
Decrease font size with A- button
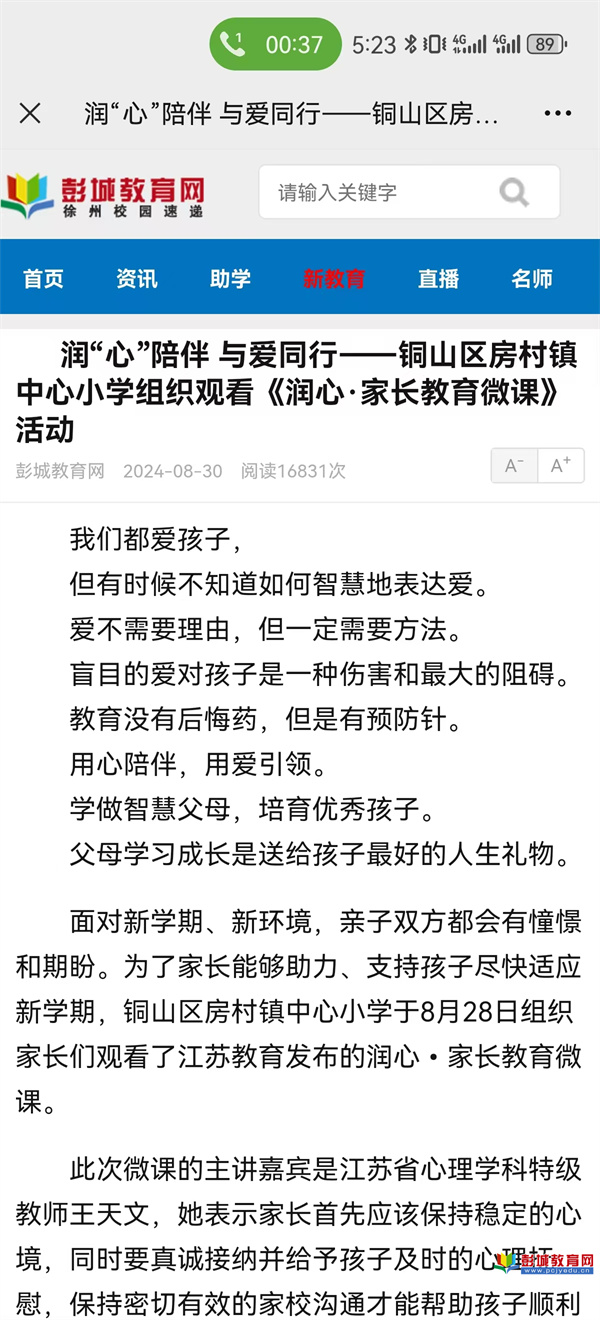(514, 466)
